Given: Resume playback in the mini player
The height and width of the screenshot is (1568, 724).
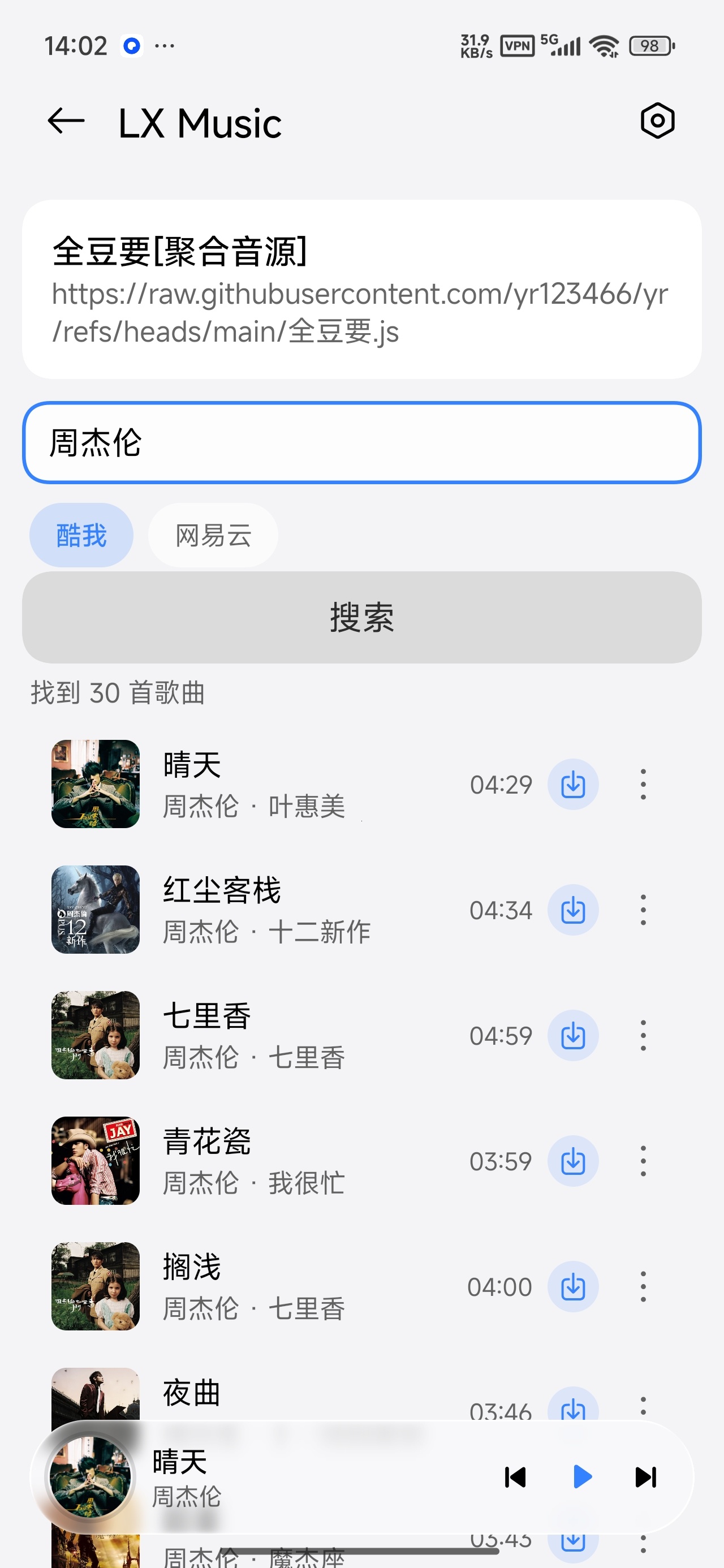Looking at the screenshot, I should 582,1477.
